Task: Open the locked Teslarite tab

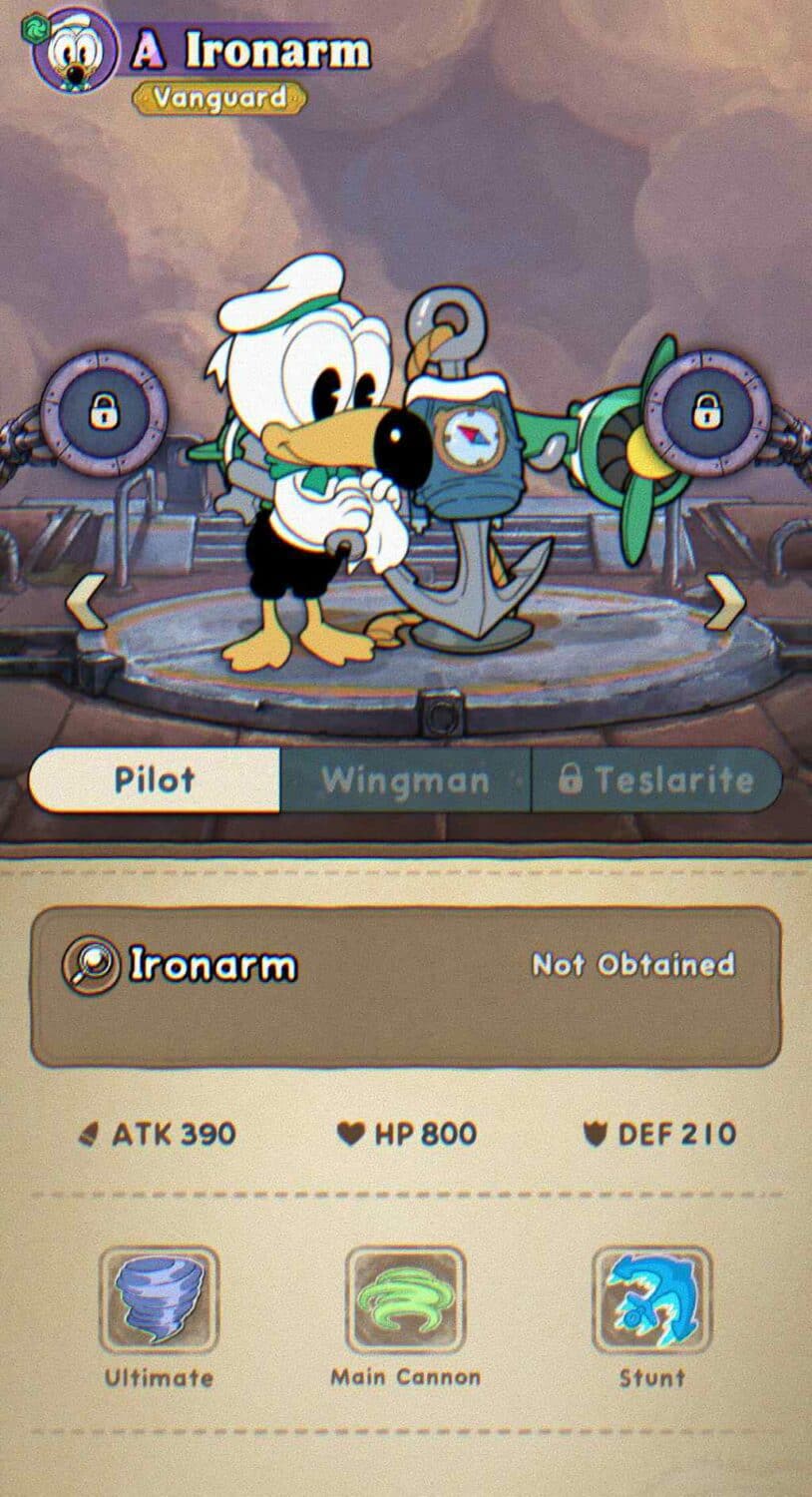Action: 656,779
